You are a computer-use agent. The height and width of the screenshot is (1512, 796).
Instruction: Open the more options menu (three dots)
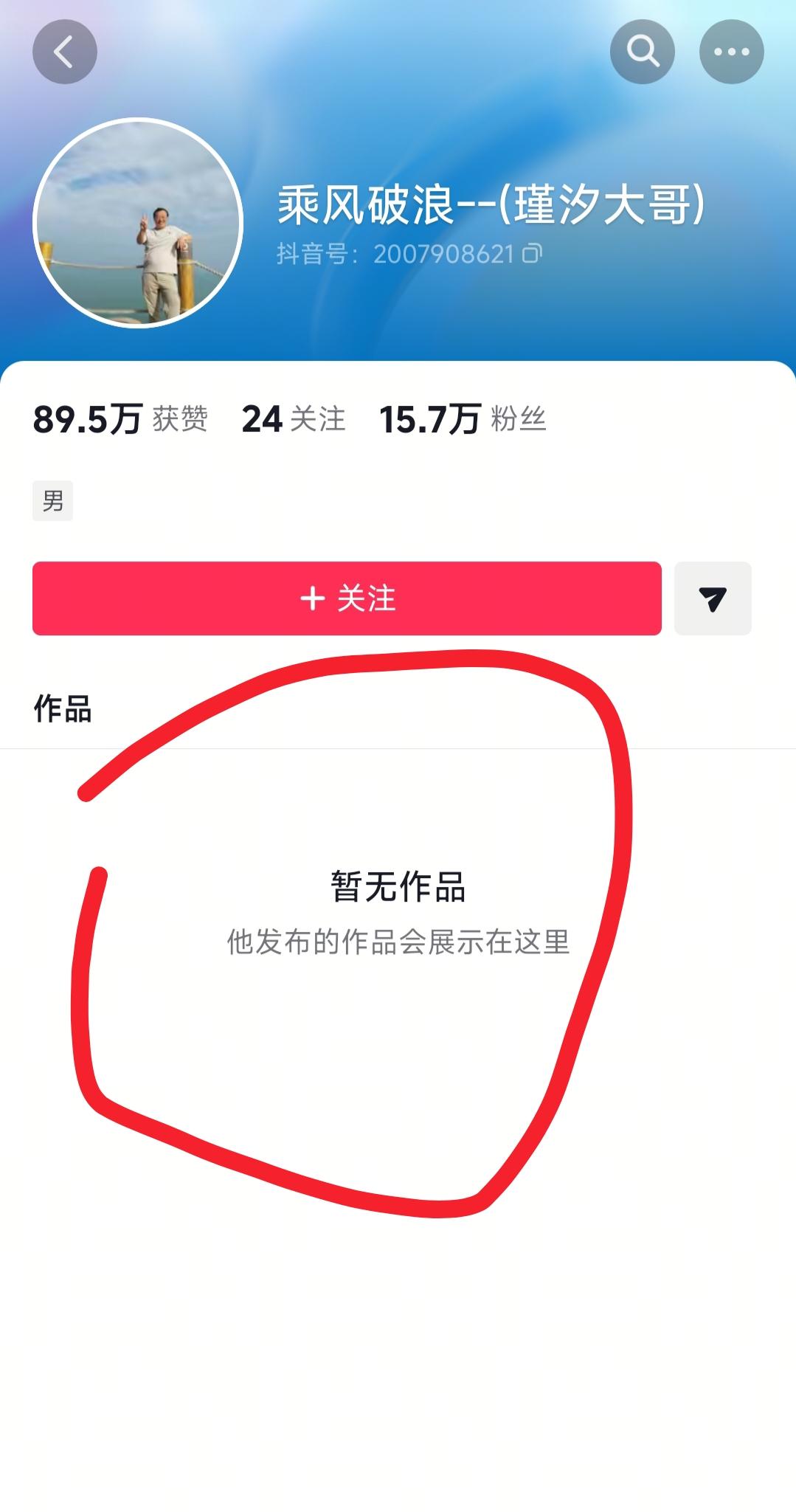[731, 52]
